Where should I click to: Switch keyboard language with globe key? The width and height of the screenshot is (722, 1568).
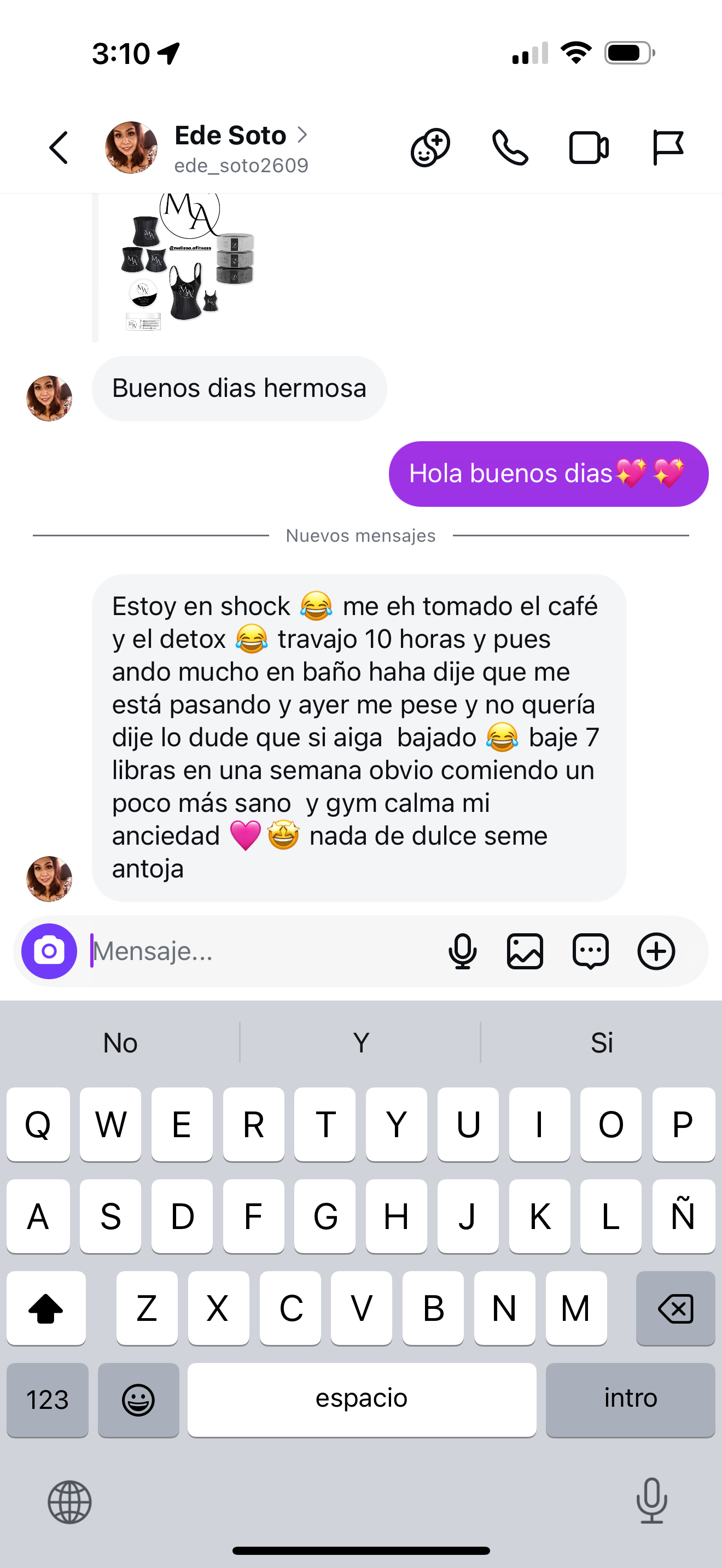point(69,1502)
